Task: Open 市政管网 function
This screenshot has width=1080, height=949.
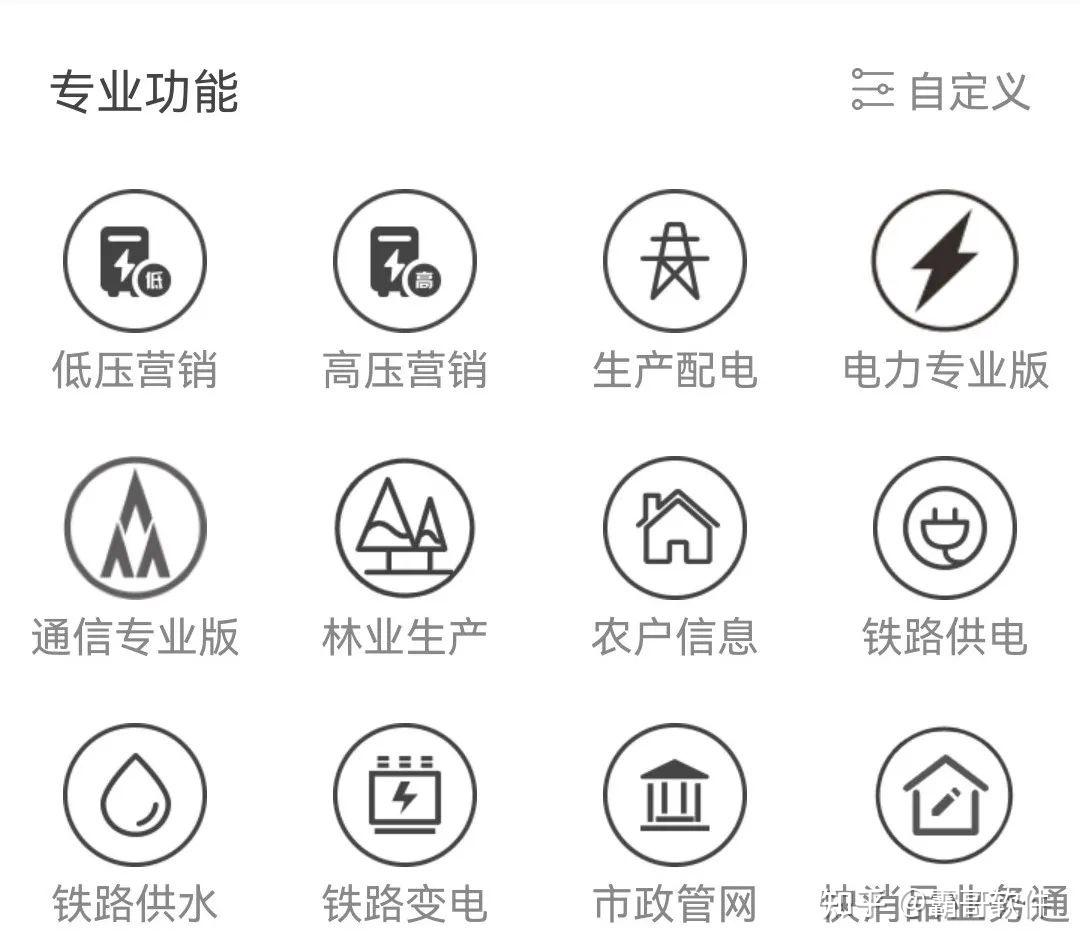Action: pos(675,796)
